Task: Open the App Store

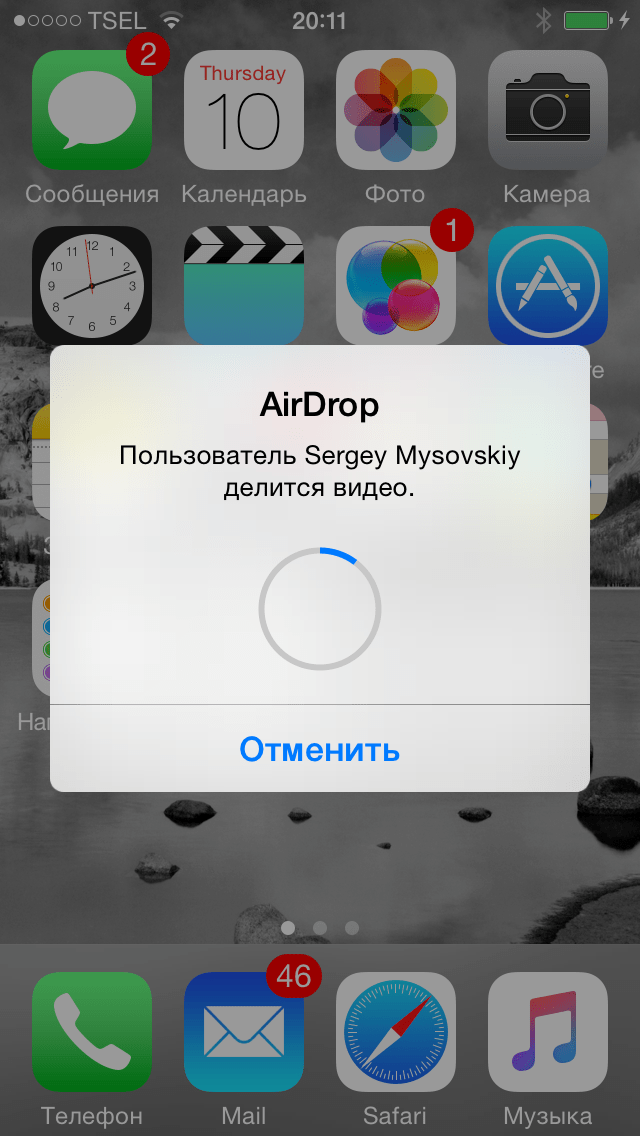Action: pyautogui.click(x=548, y=285)
